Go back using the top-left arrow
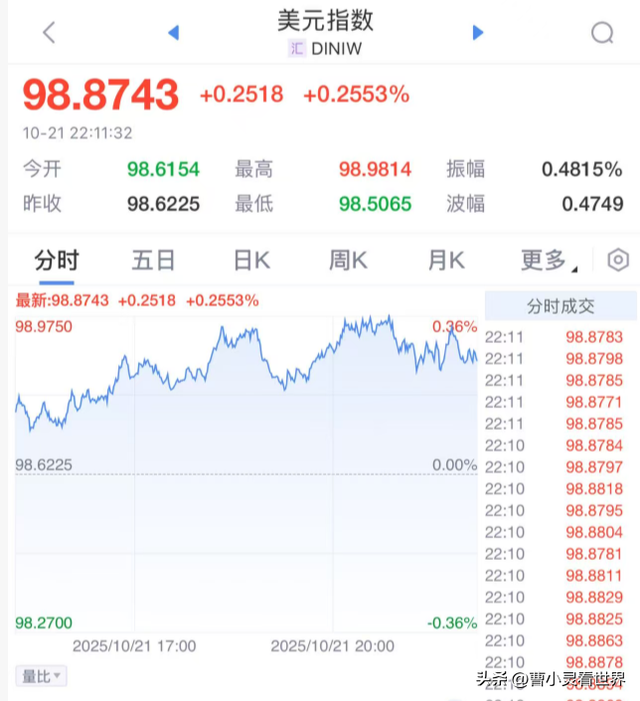The width and height of the screenshot is (640, 701). (49, 33)
